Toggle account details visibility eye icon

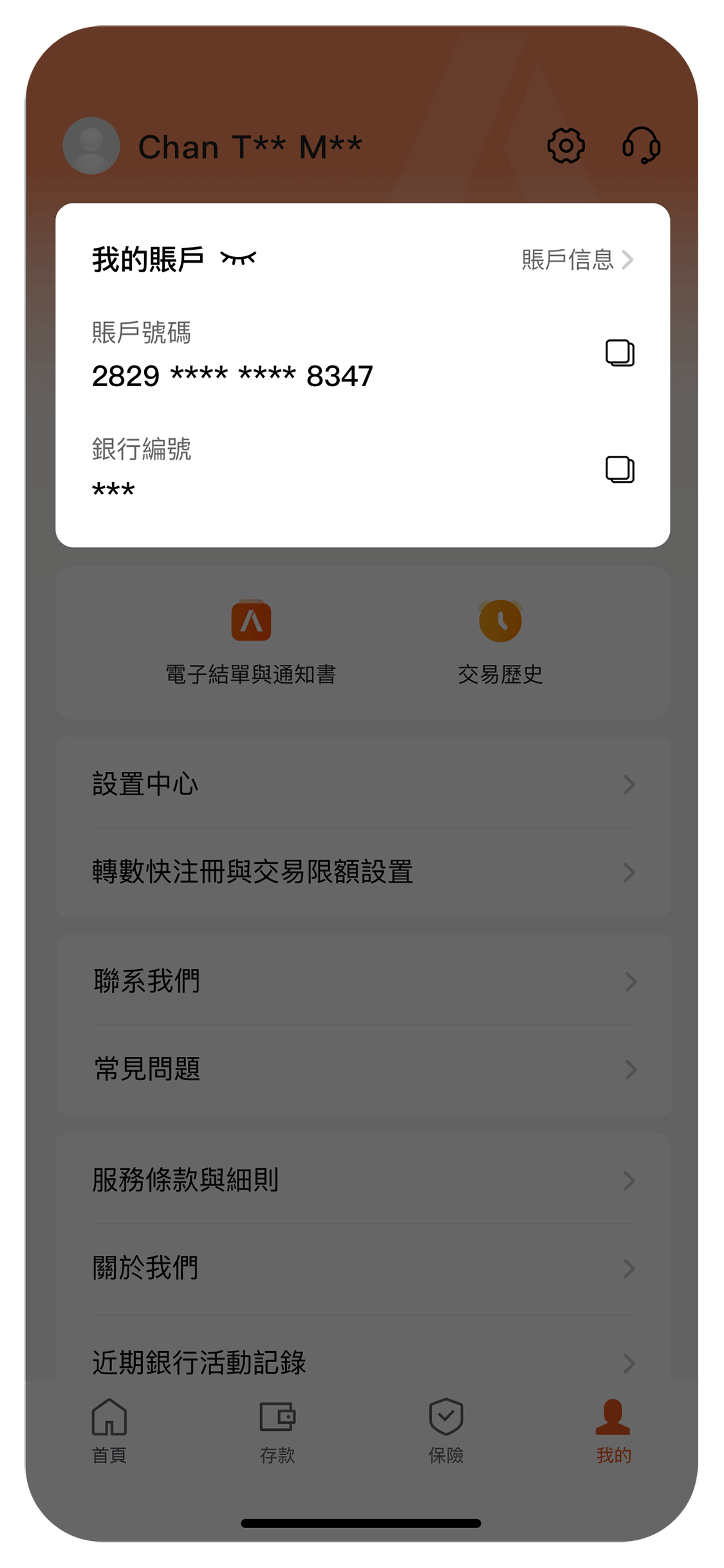[238, 259]
